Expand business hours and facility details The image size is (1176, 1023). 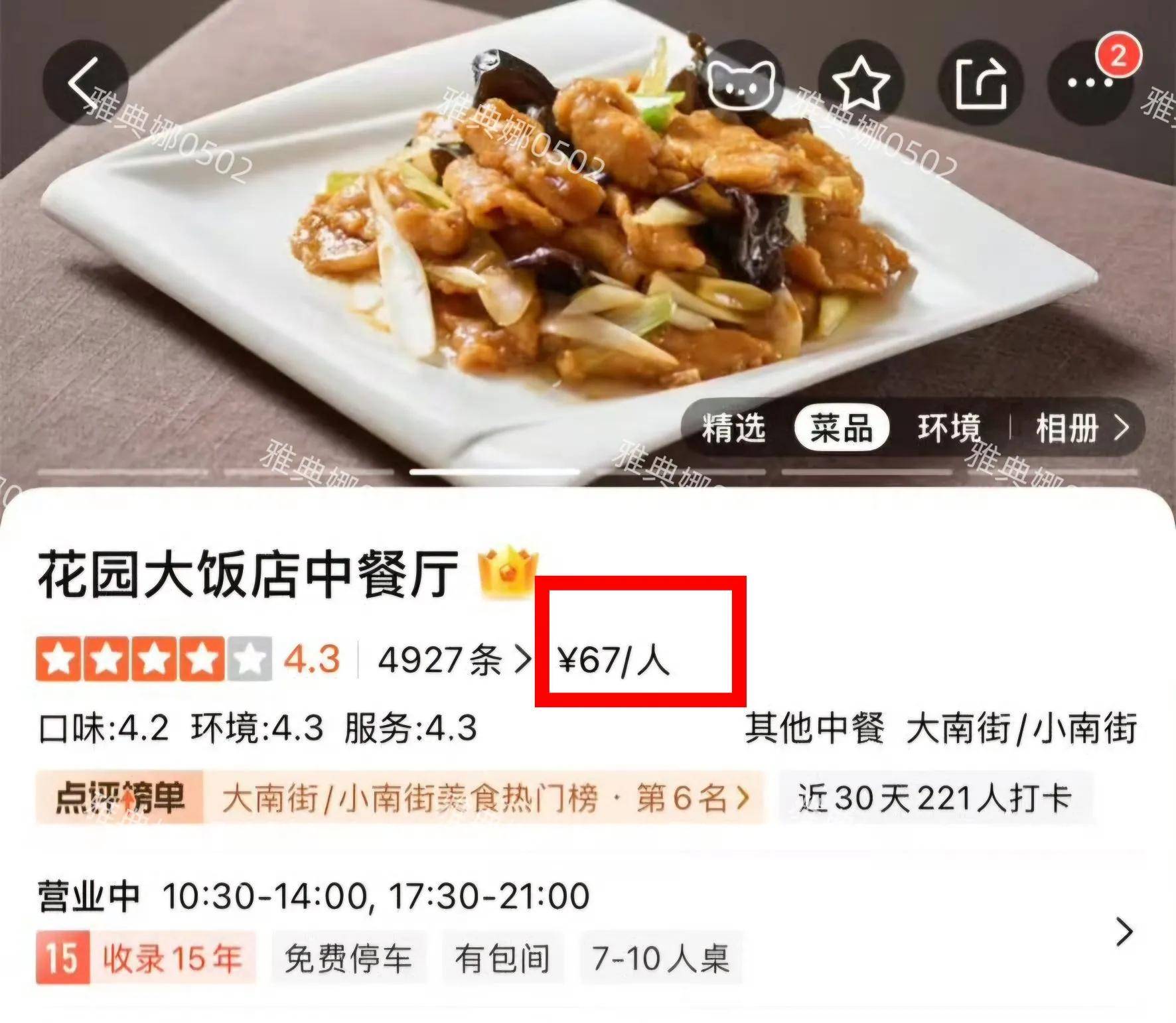point(1124,931)
